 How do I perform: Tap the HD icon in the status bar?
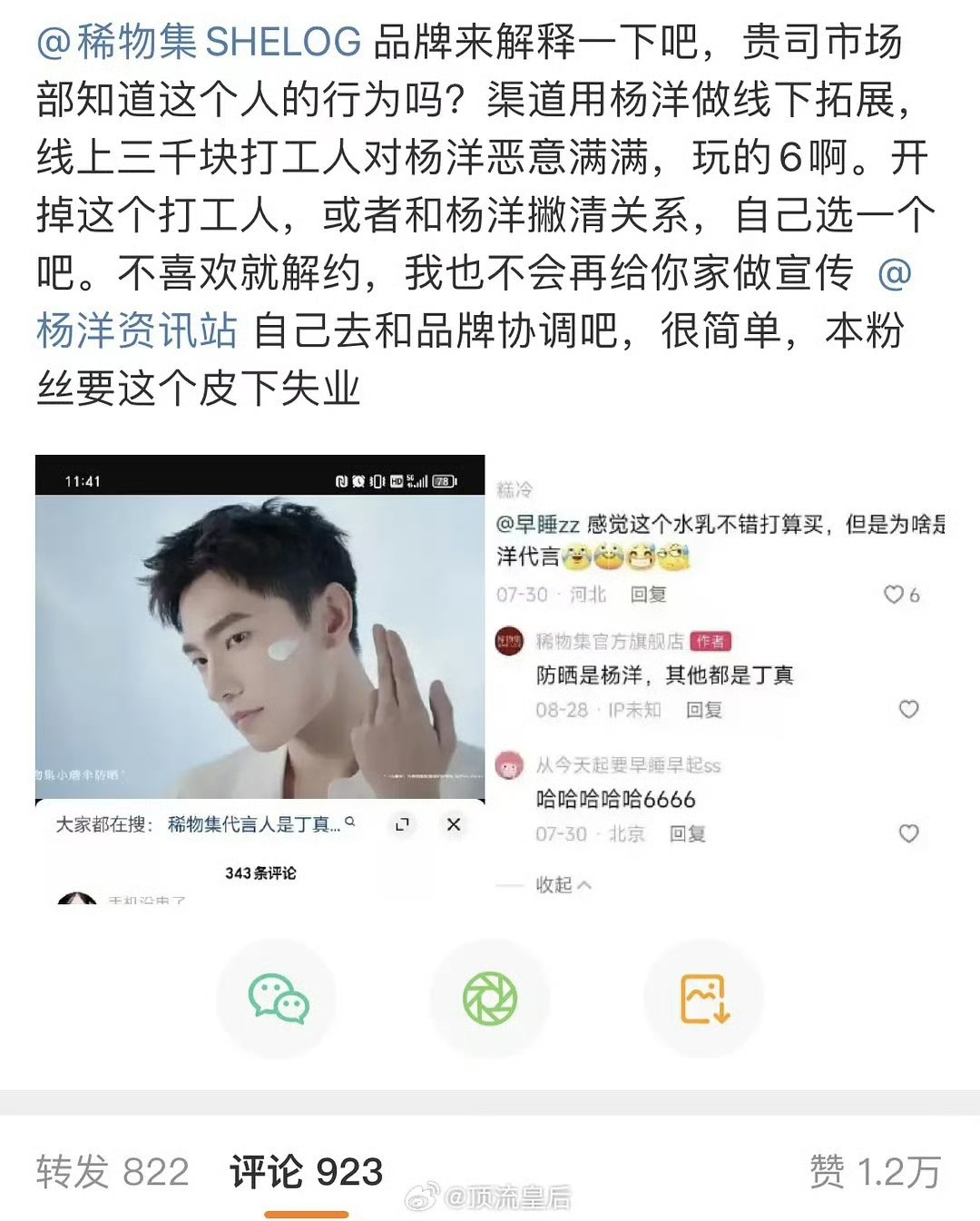396,481
